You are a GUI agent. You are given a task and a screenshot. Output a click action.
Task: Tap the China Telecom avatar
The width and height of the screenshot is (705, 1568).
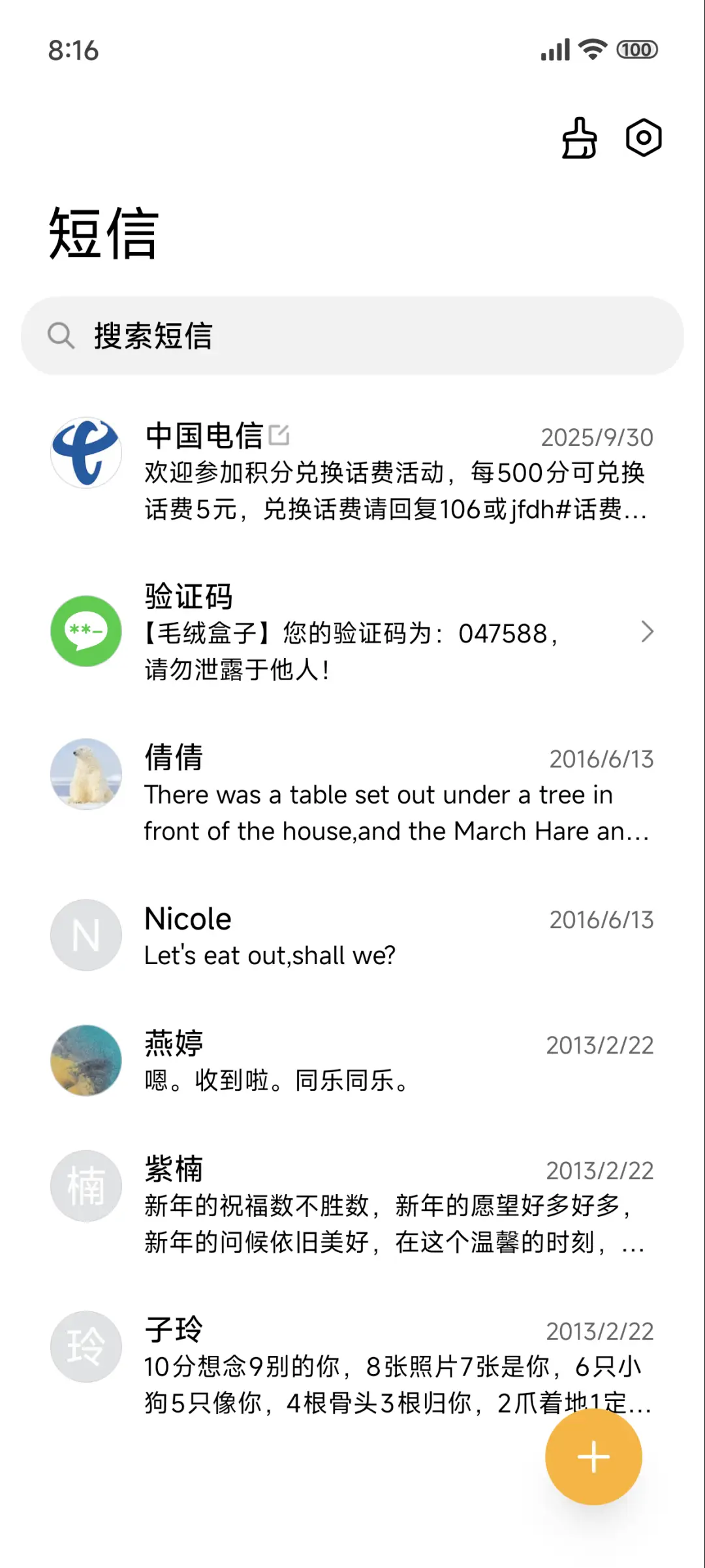click(x=86, y=453)
